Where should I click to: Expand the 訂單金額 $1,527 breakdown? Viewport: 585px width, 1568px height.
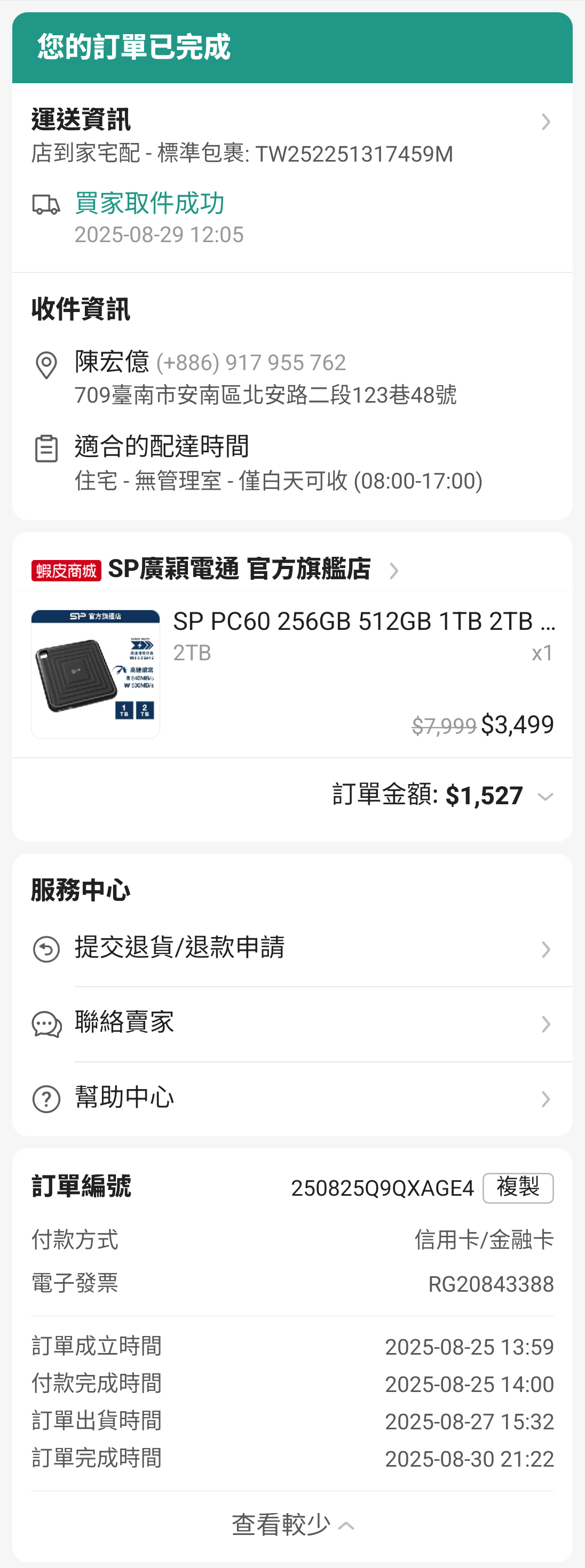(442, 796)
